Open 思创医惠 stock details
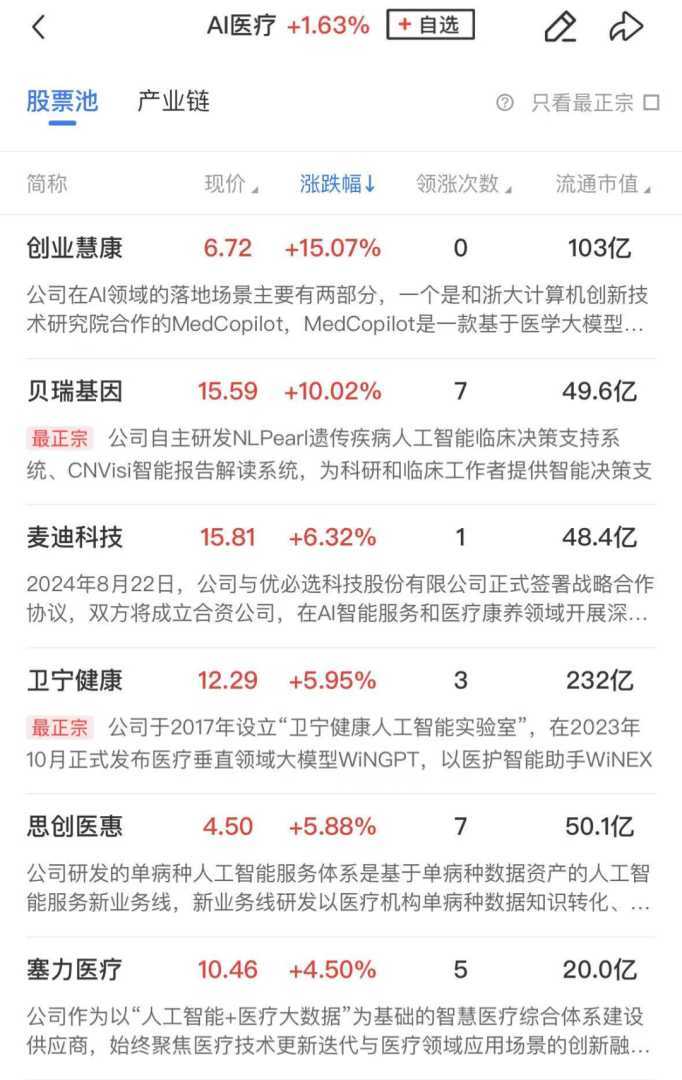The height and width of the screenshot is (1080, 682). [x=75, y=827]
